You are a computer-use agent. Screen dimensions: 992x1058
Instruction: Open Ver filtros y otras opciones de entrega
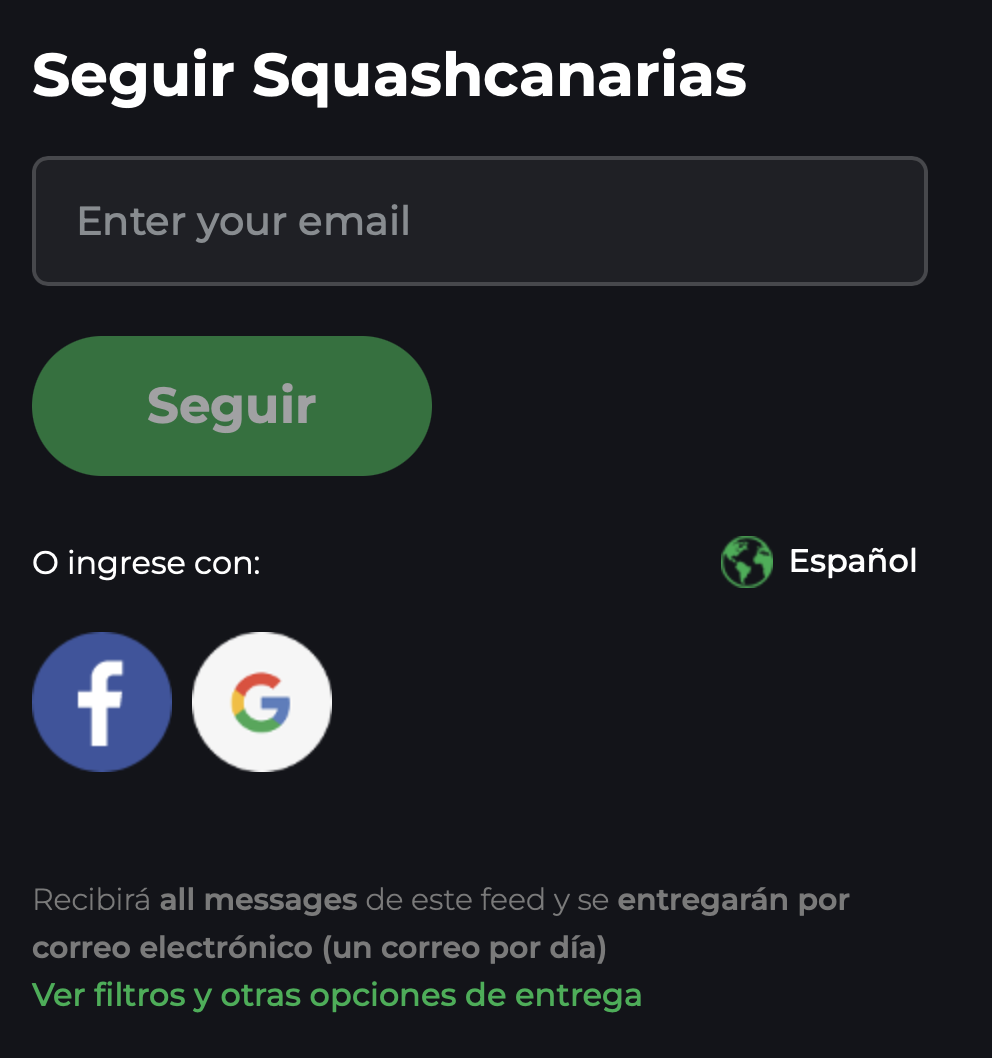tap(337, 995)
